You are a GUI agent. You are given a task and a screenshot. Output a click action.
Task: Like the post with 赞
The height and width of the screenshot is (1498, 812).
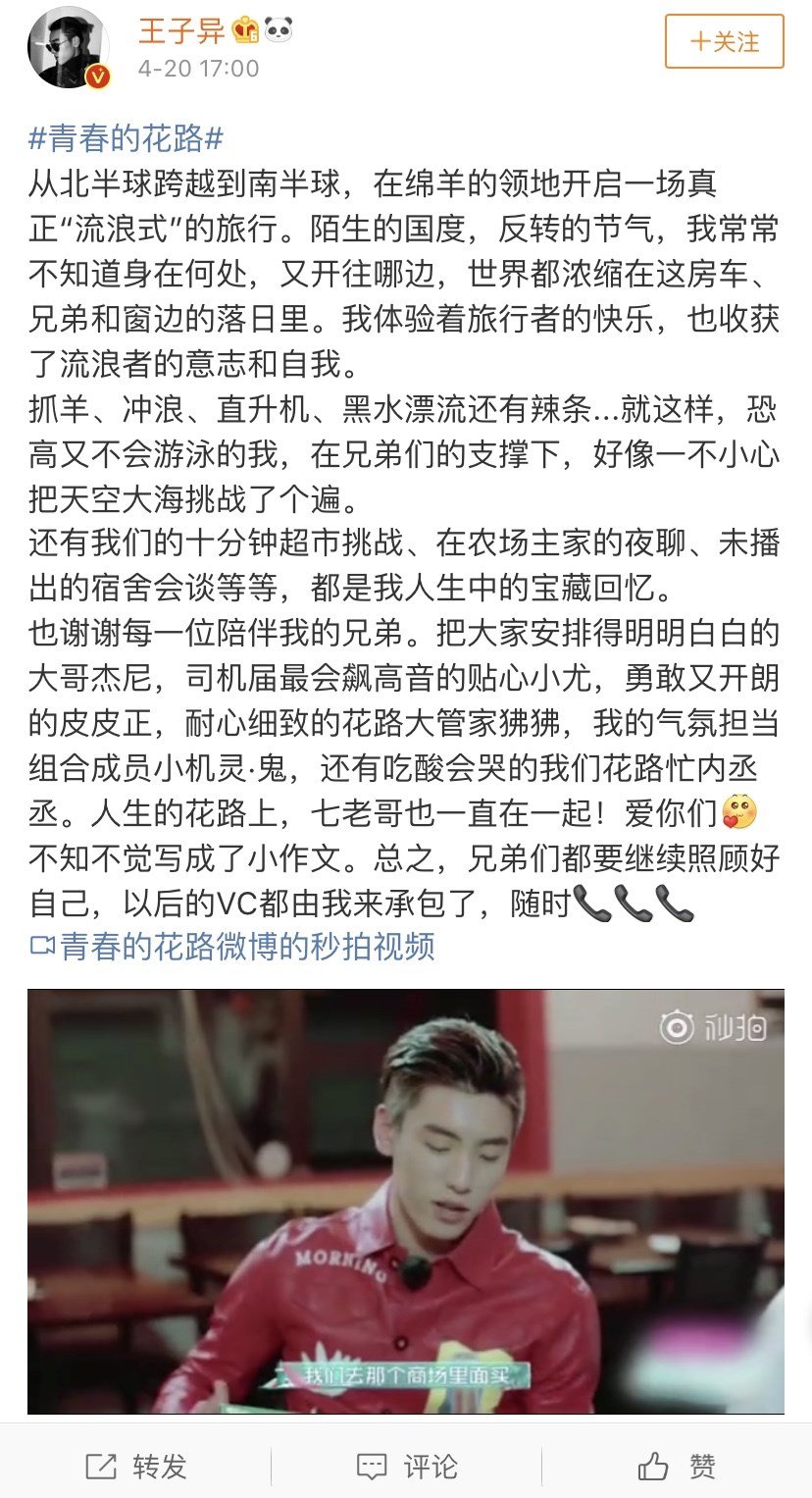pos(677,1466)
